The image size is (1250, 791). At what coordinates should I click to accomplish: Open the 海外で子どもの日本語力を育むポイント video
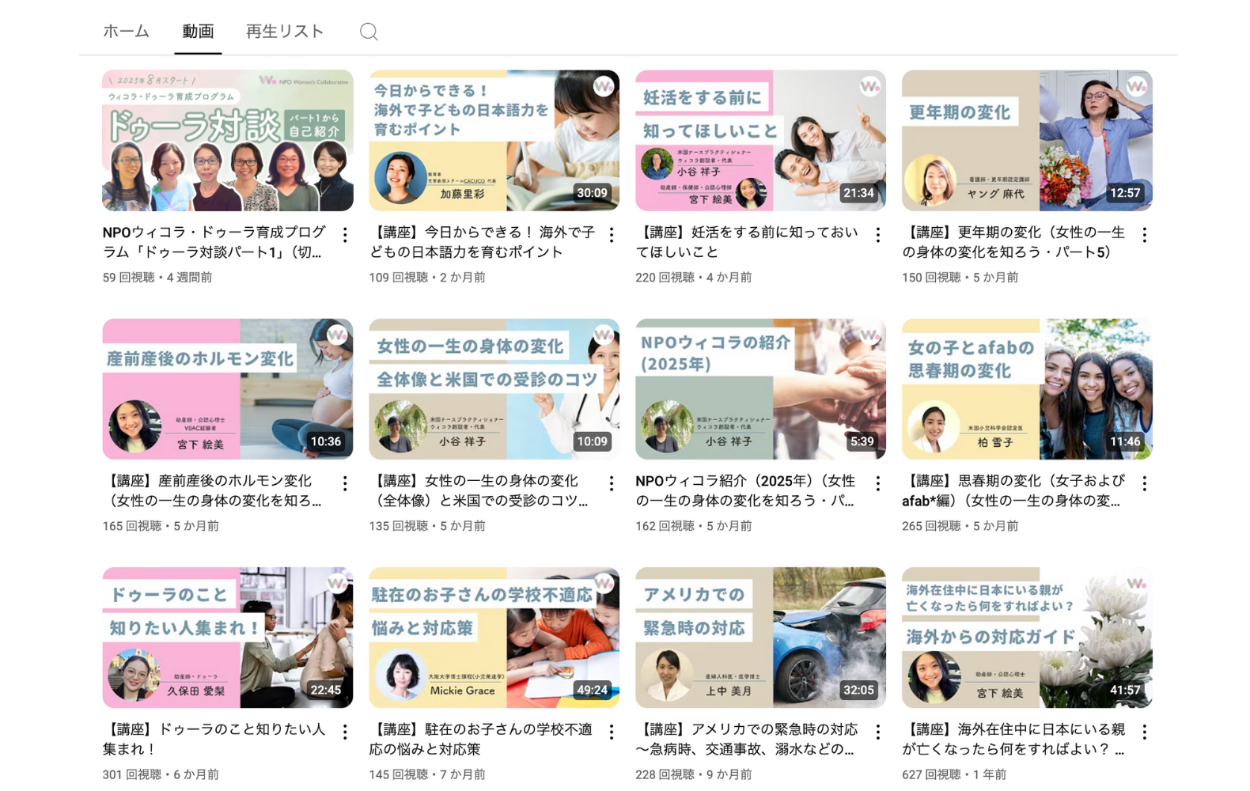(x=494, y=140)
